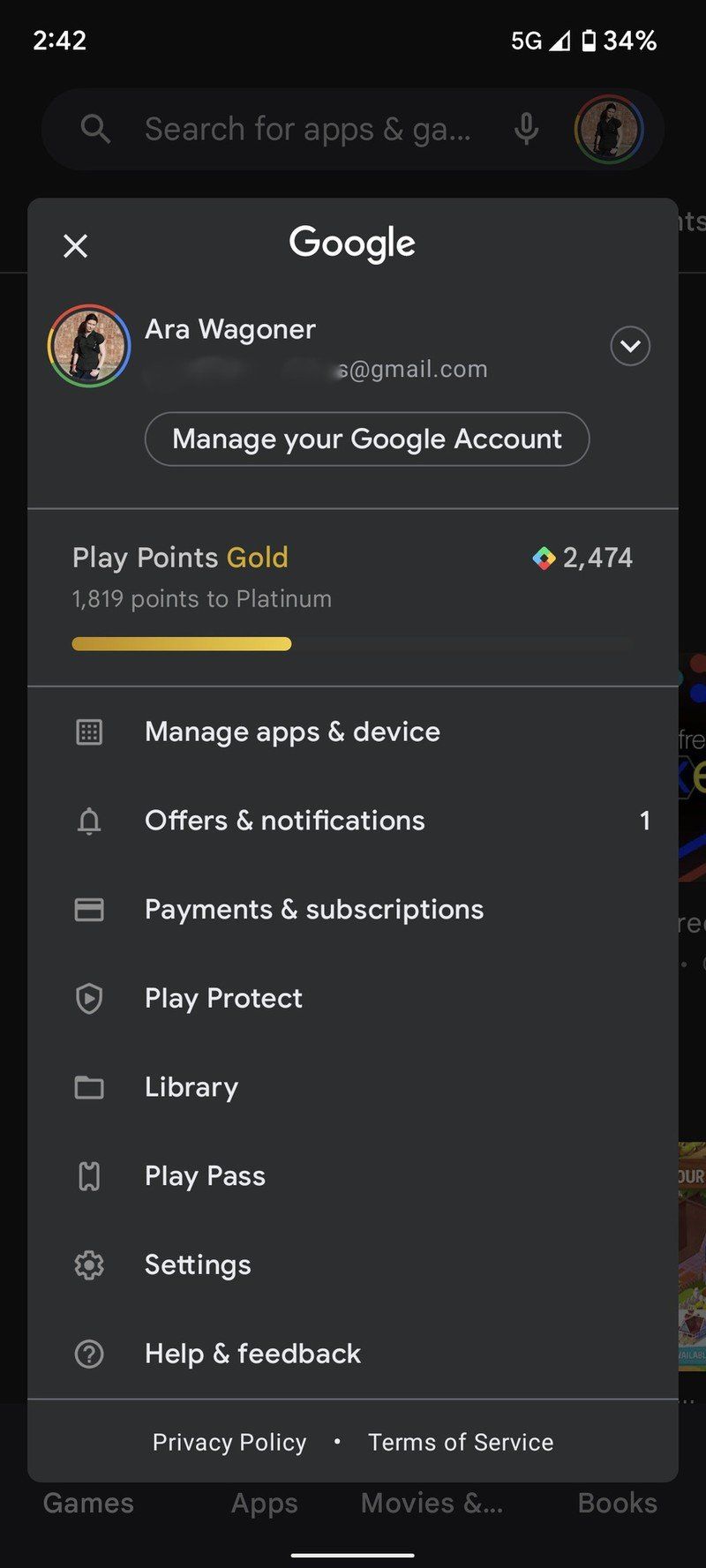The image size is (706, 1568).
Task: Click the Offers & notifications bell icon
Action: [x=88, y=821]
